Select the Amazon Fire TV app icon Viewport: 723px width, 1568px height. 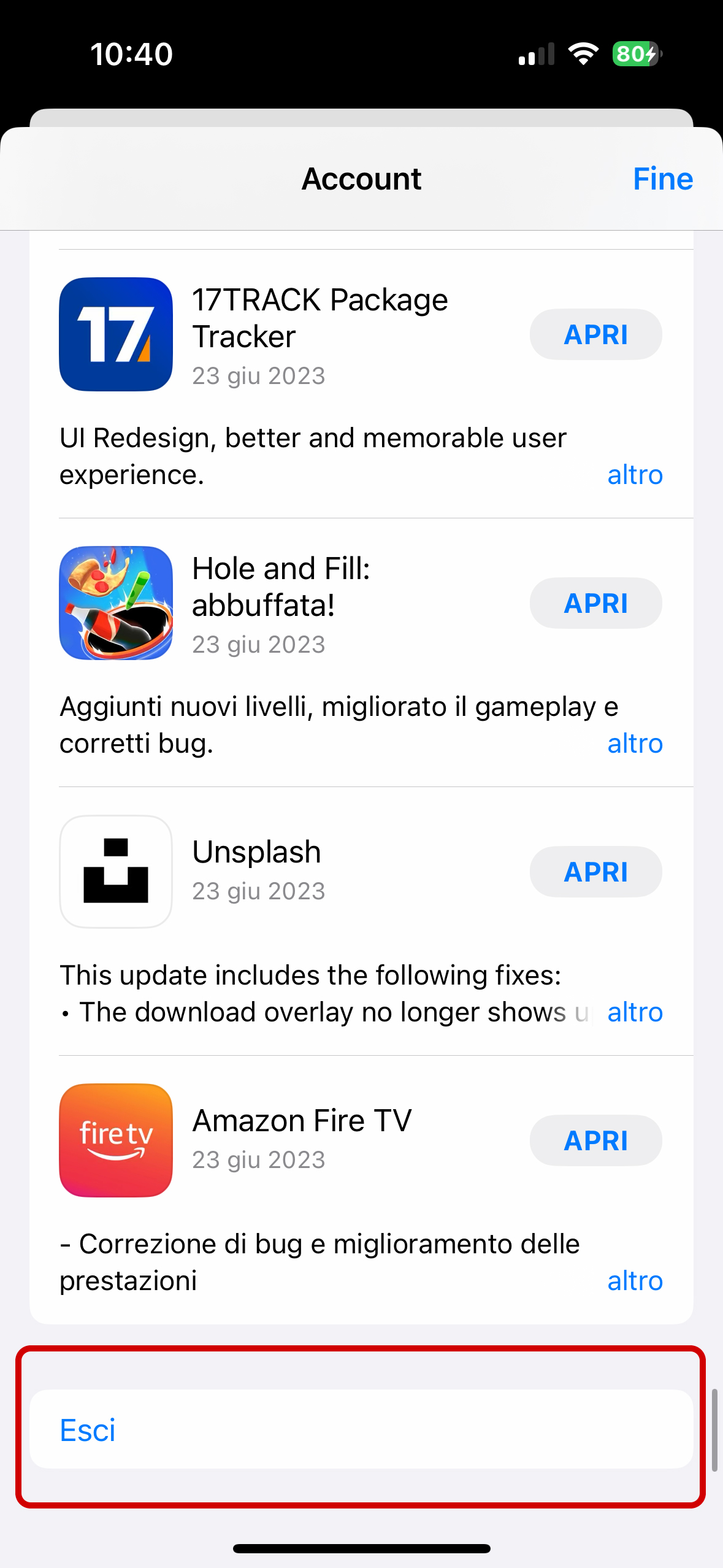[x=116, y=1140]
